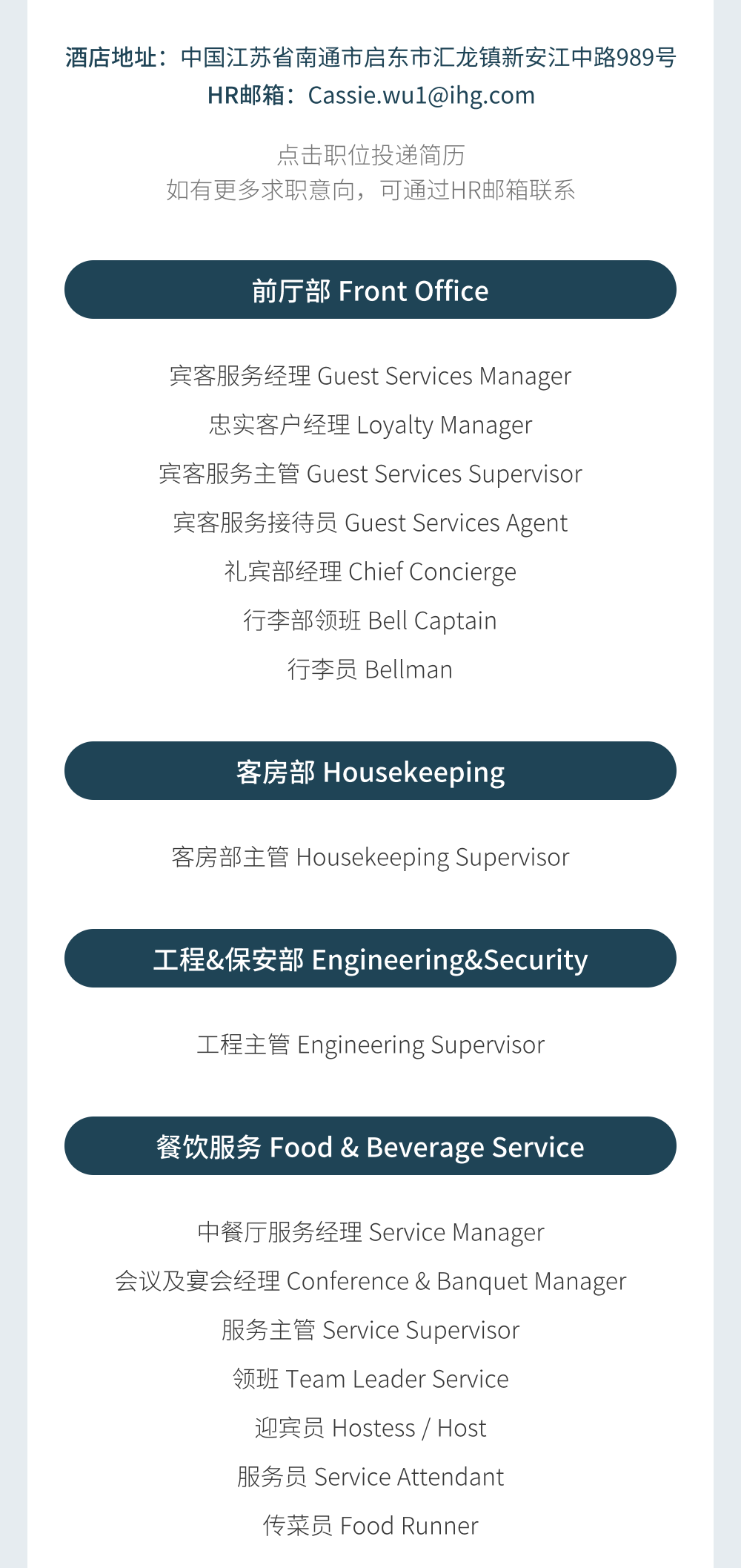Viewport: 741px width, 1568px height.
Task: Open Hostess / Host position
Action: click(370, 1429)
